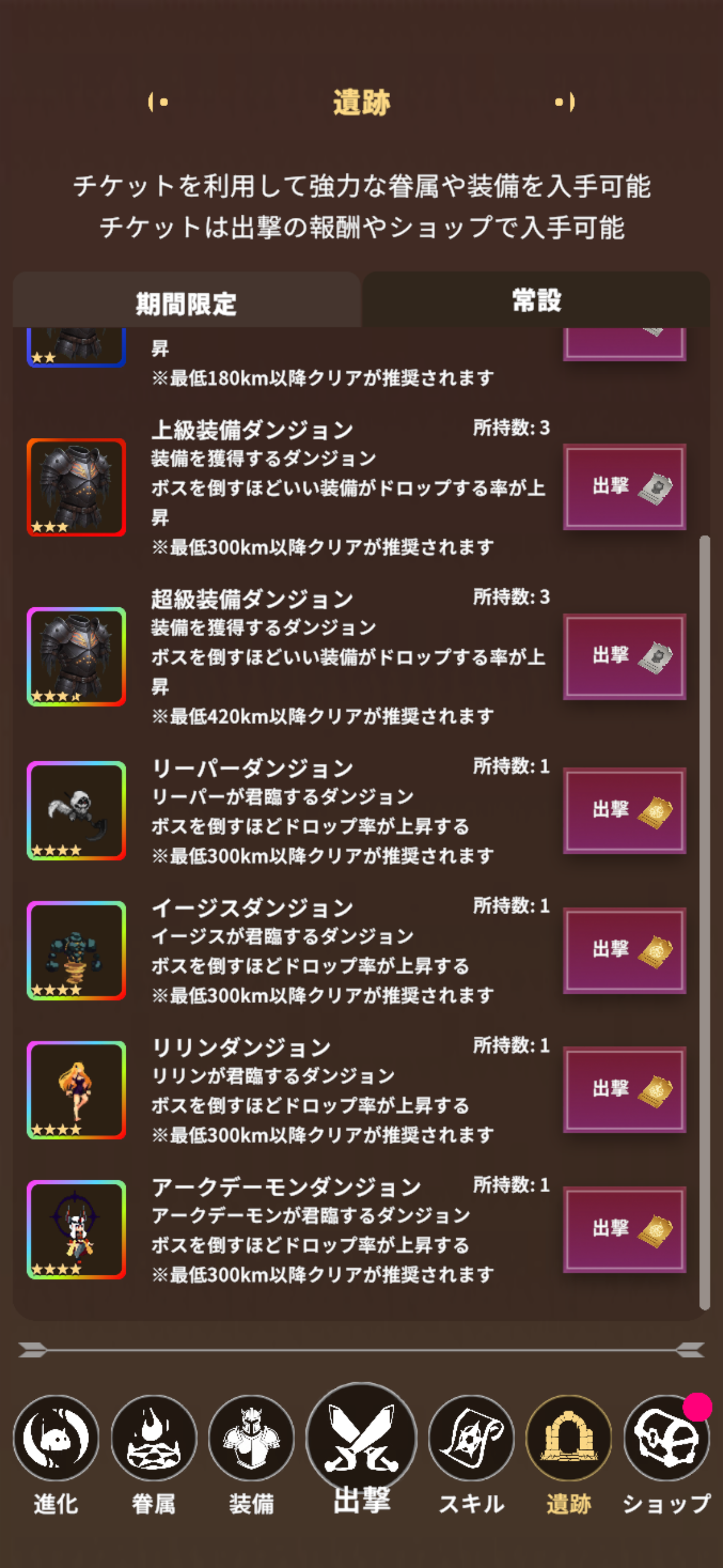Viewport: 723px width, 1568px height.
Task: Launch the リーパーダンジョン sortie
Action: point(624,810)
